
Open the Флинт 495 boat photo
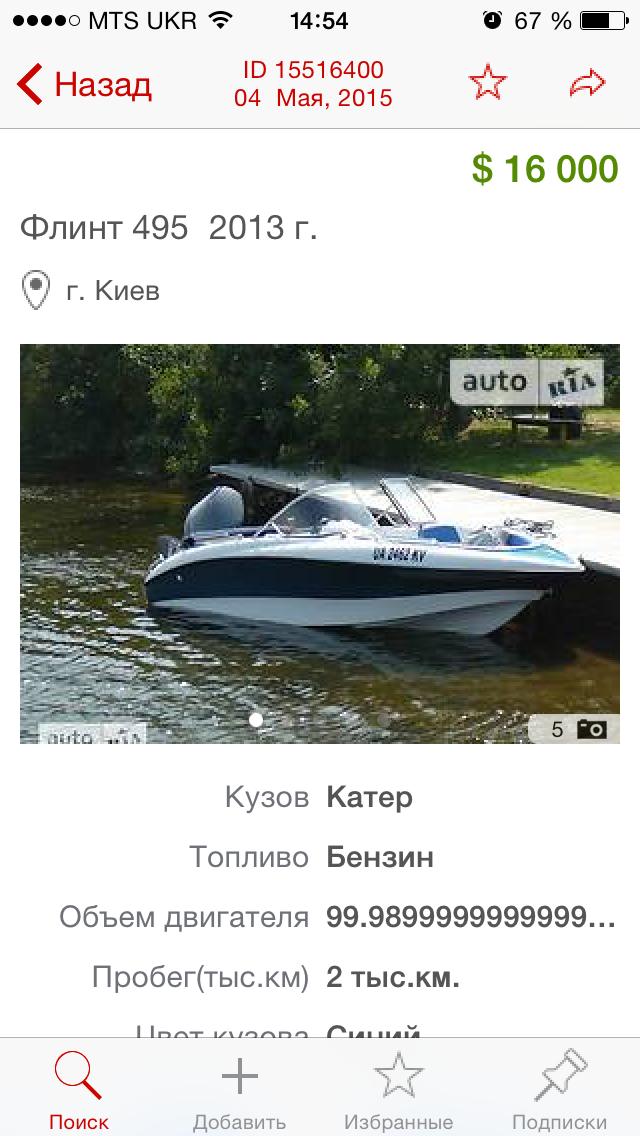[x=320, y=543]
